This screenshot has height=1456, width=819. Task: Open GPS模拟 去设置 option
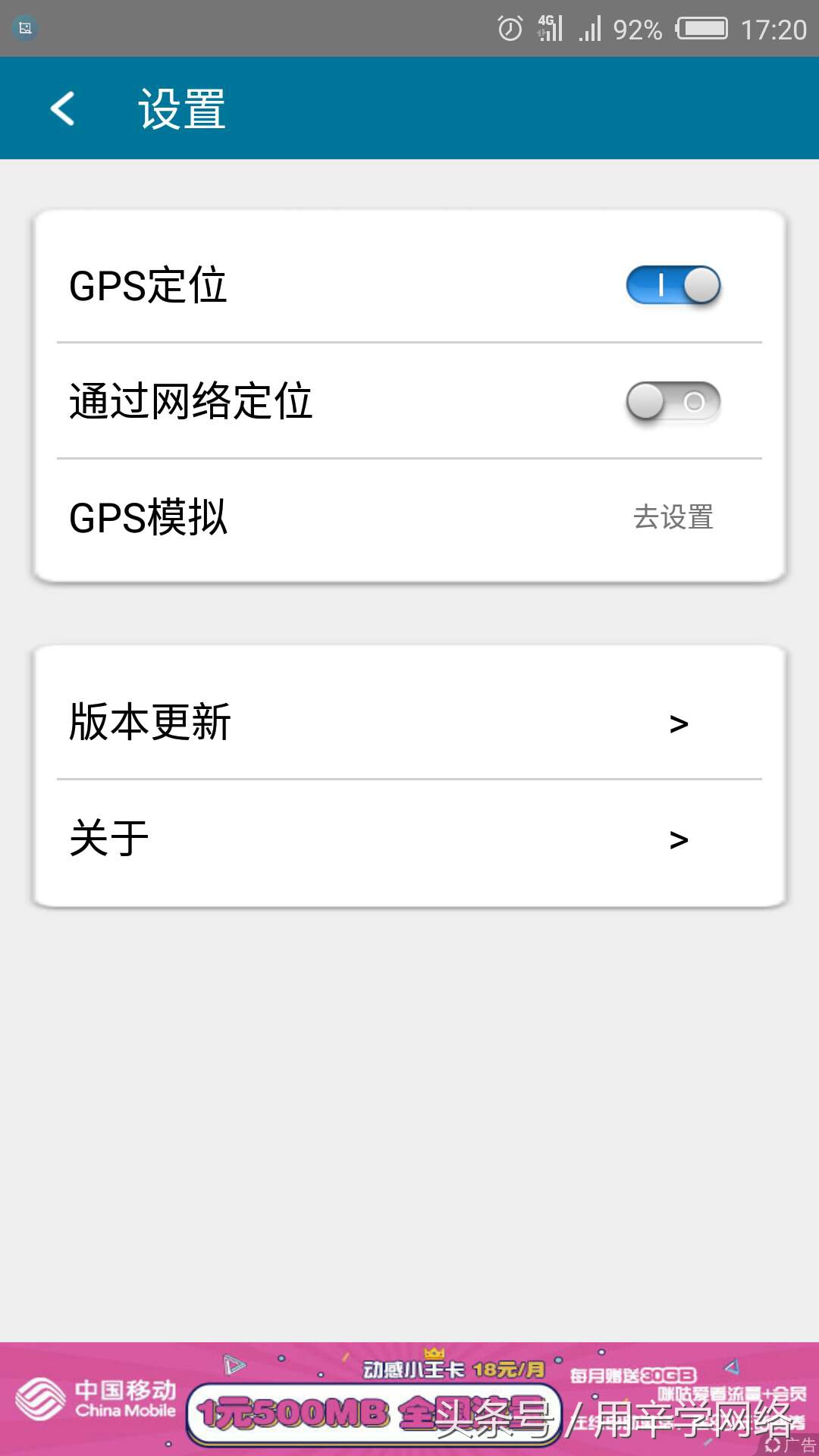point(673,517)
